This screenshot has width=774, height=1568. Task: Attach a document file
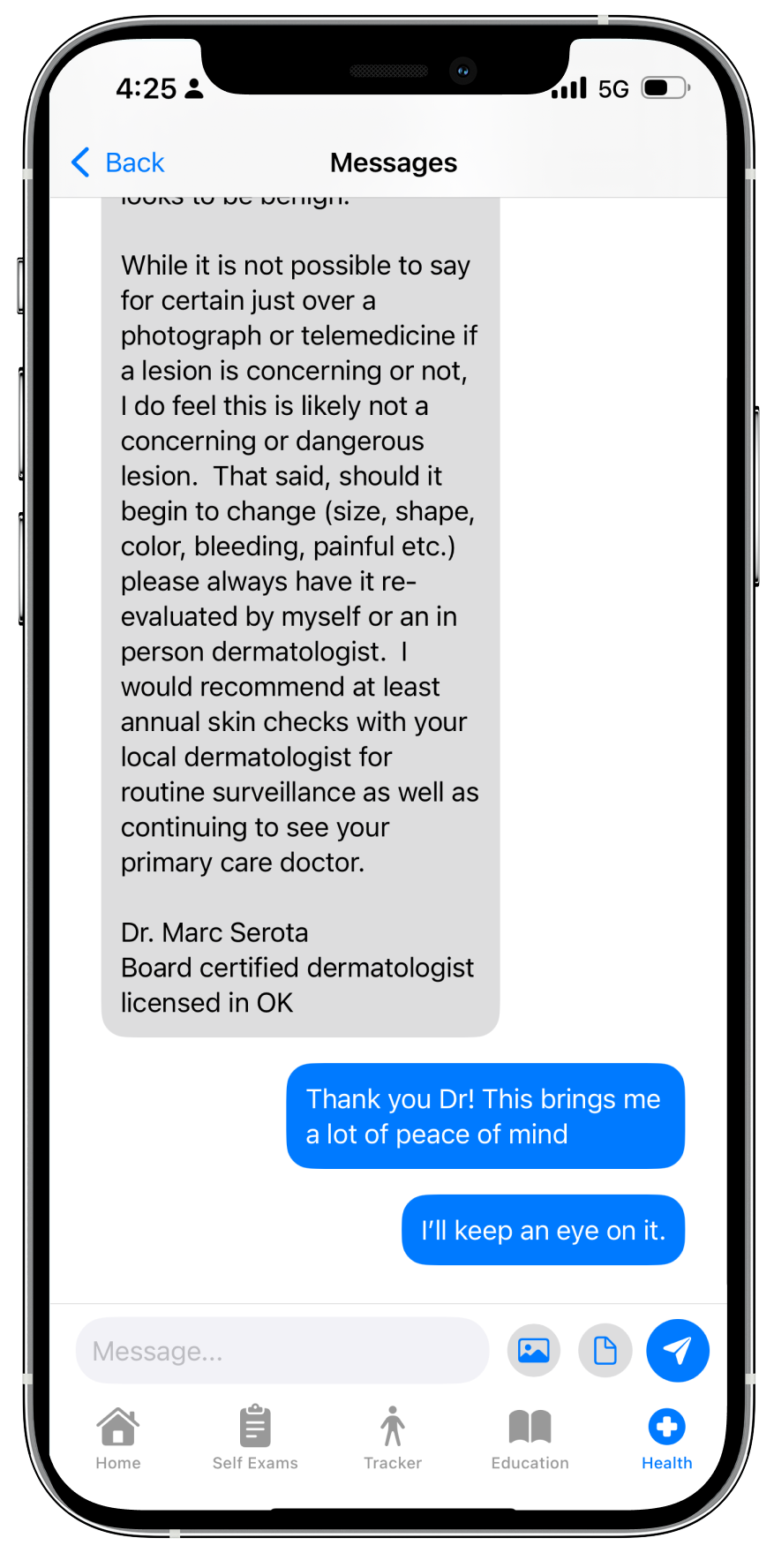[x=605, y=1351]
